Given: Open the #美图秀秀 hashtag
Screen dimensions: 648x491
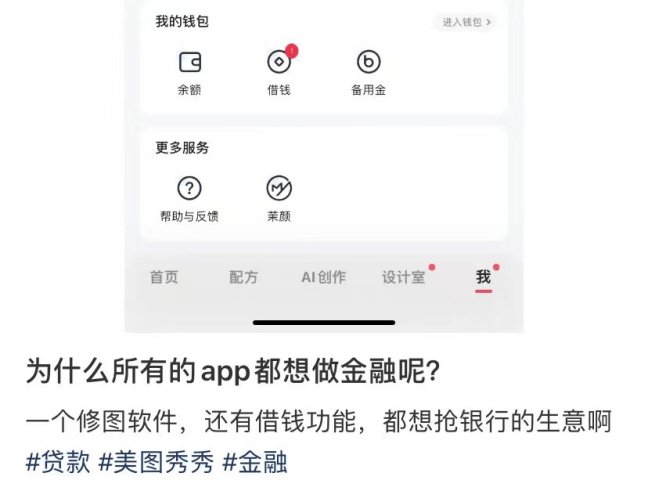Looking at the screenshot, I should pyautogui.click(x=156, y=463).
